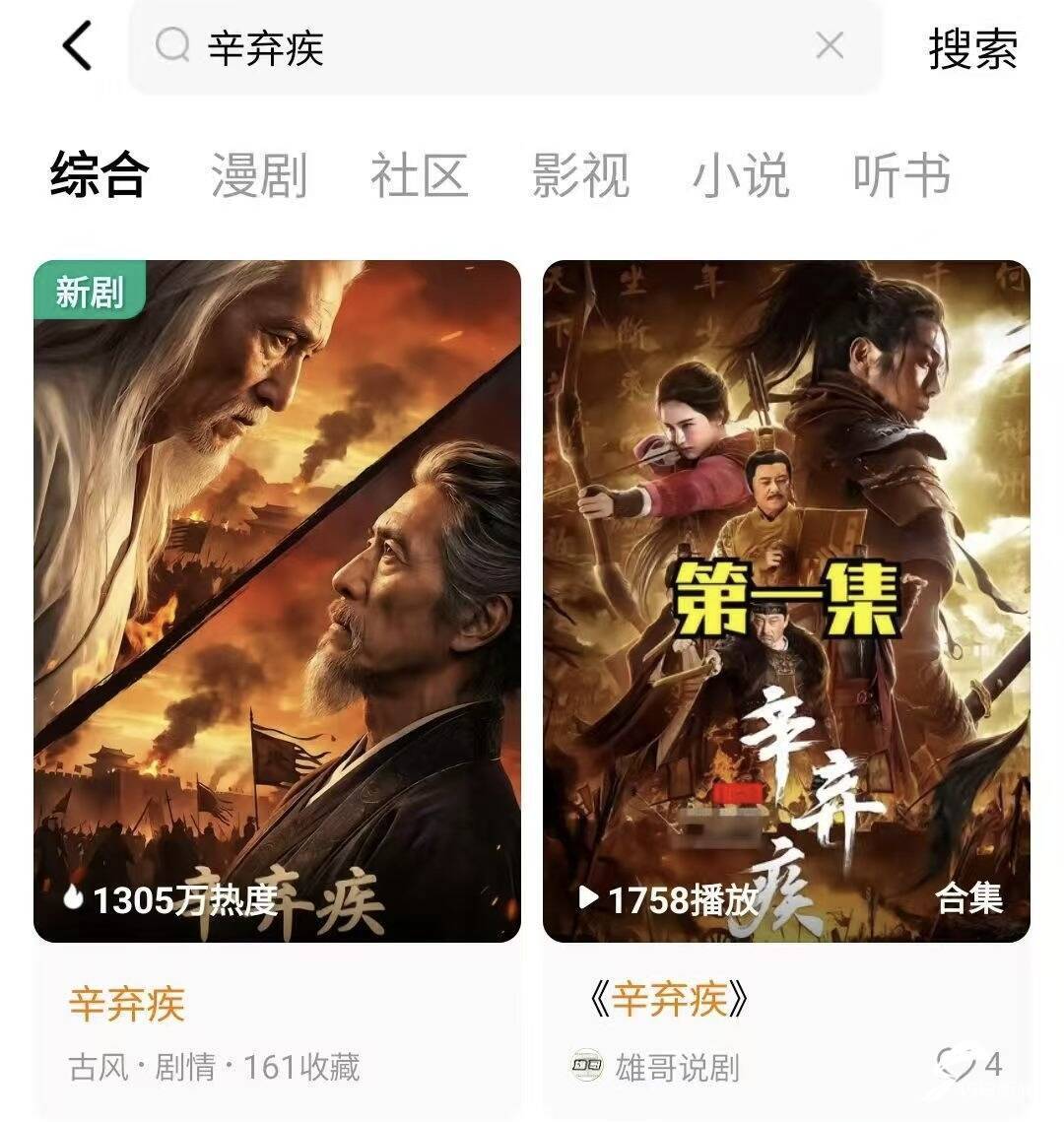The width and height of the screenshot is (1064, 1122).
Task: Switch to the 漫剧 tab
Action: click(259, 175)
